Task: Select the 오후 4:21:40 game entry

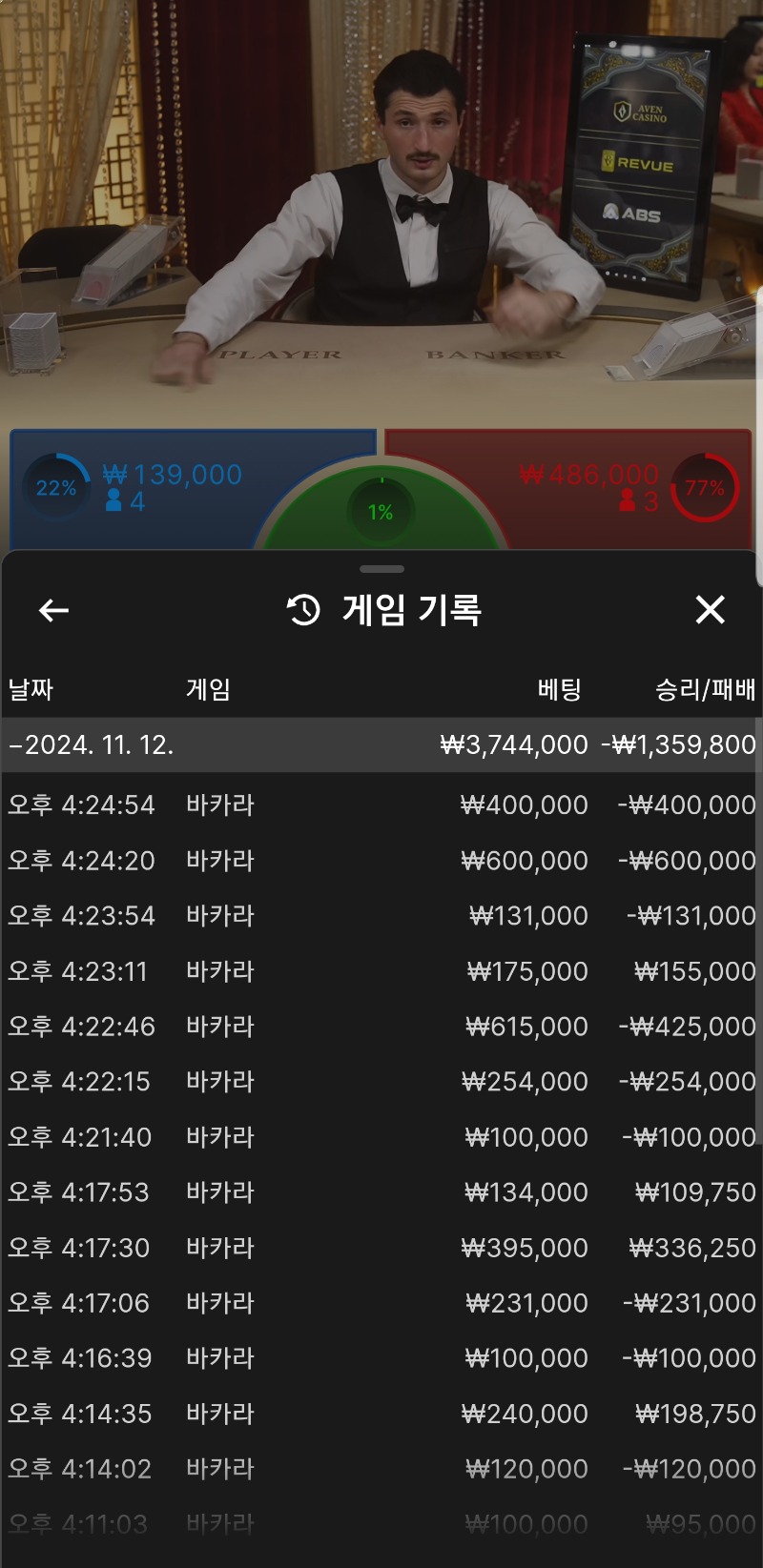Action: tap(381, 1136)
